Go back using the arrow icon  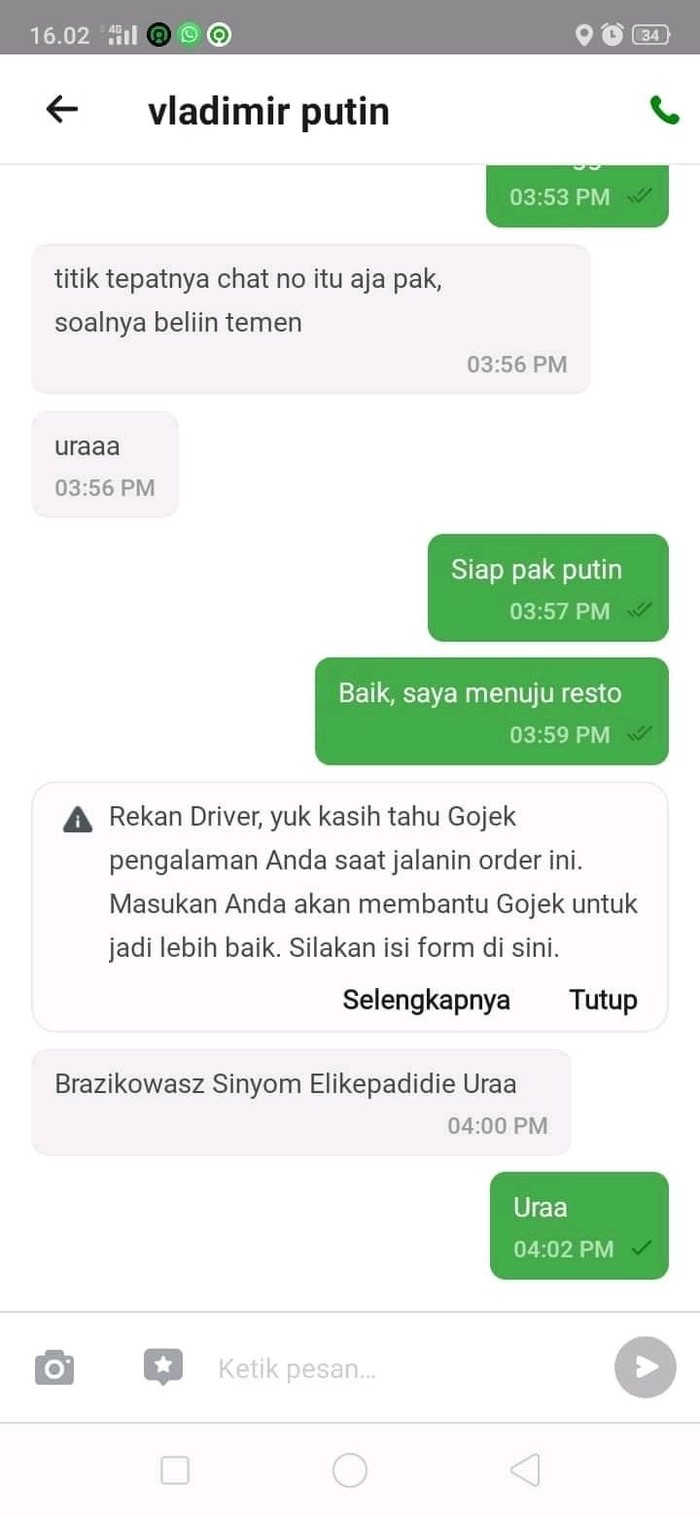(62, 109)
